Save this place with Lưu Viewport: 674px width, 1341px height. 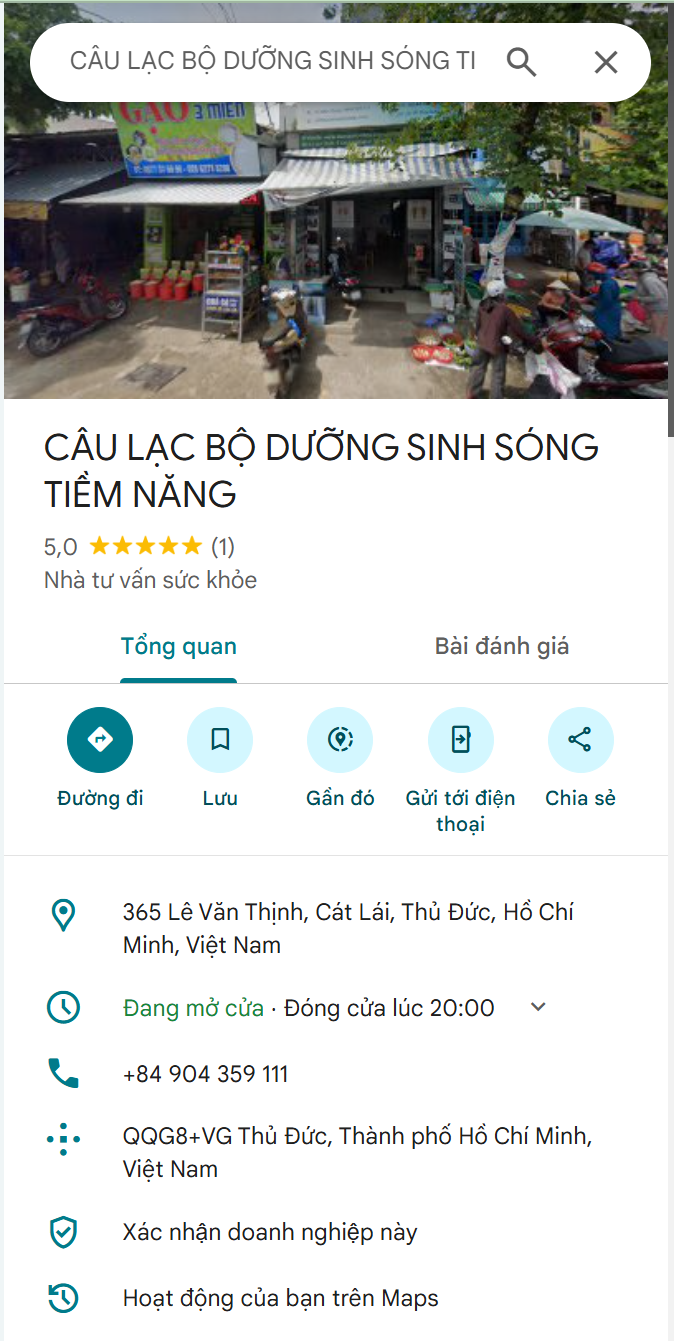pos(220,740)
